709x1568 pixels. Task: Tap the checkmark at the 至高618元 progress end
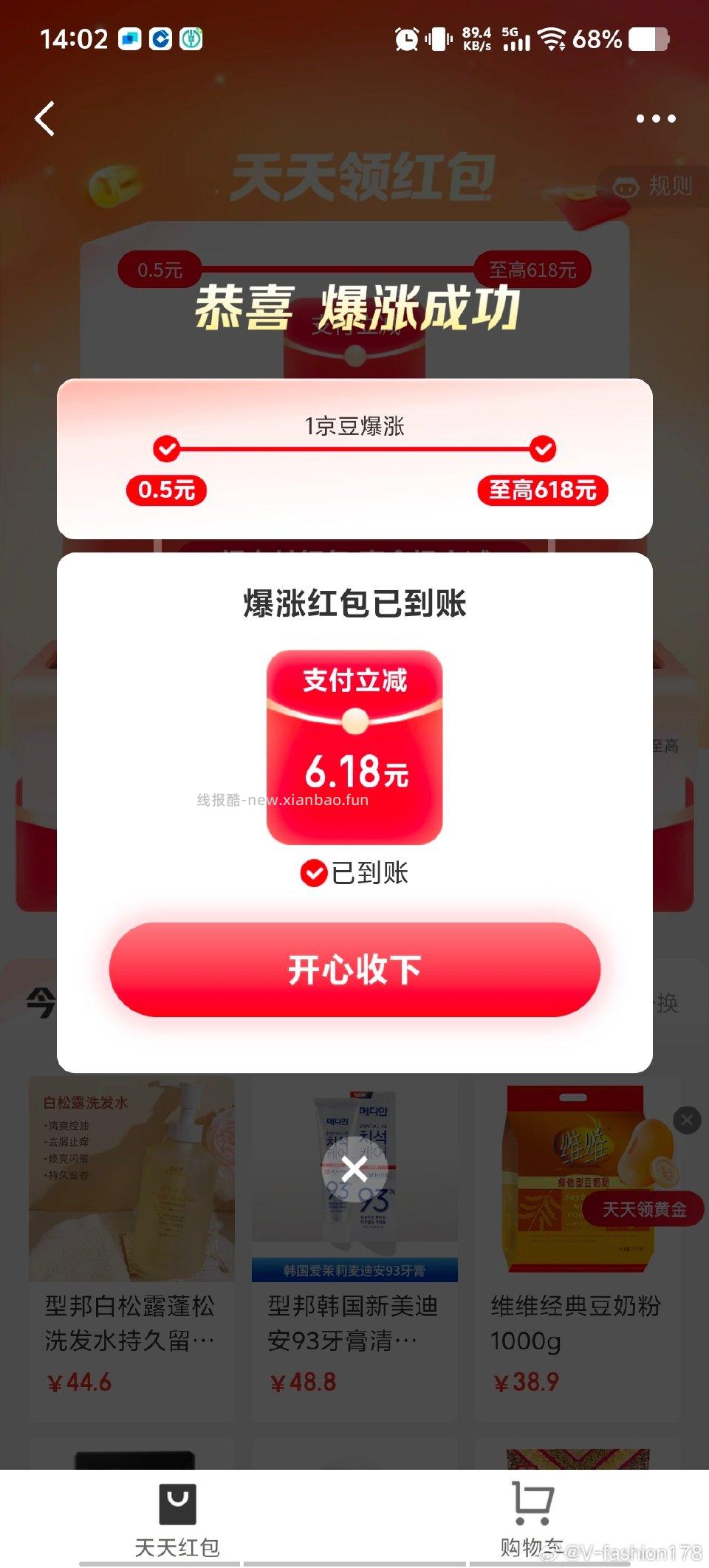[544, 447]
